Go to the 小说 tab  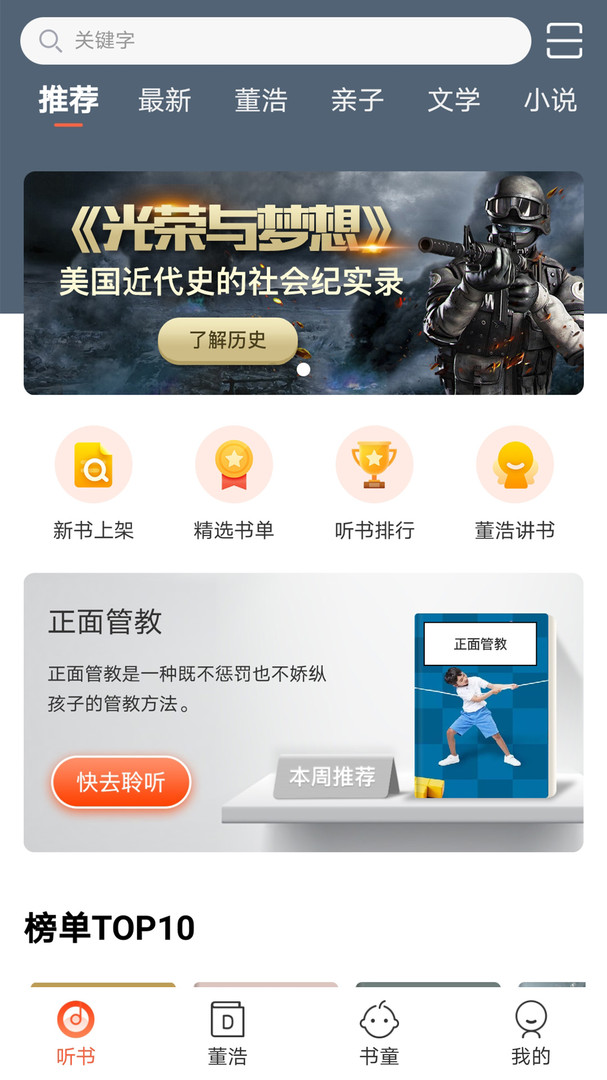(x=551, y=101)
